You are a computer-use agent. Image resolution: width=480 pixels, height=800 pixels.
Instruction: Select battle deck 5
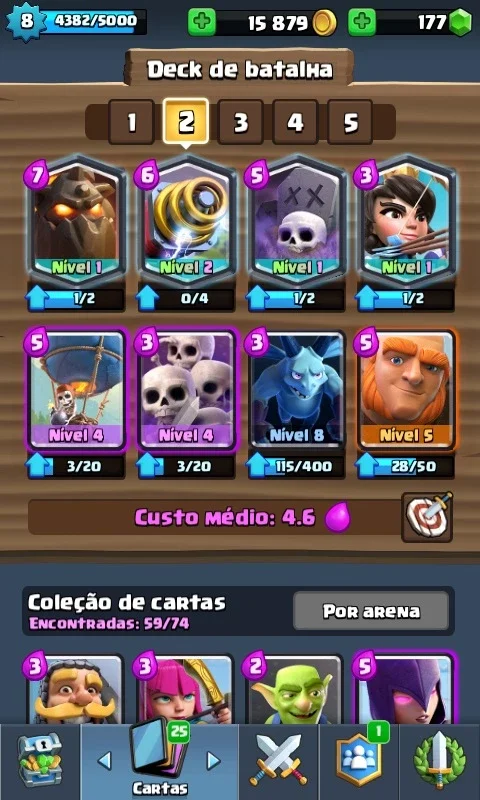pyautogui.click(x=350, y=122)
